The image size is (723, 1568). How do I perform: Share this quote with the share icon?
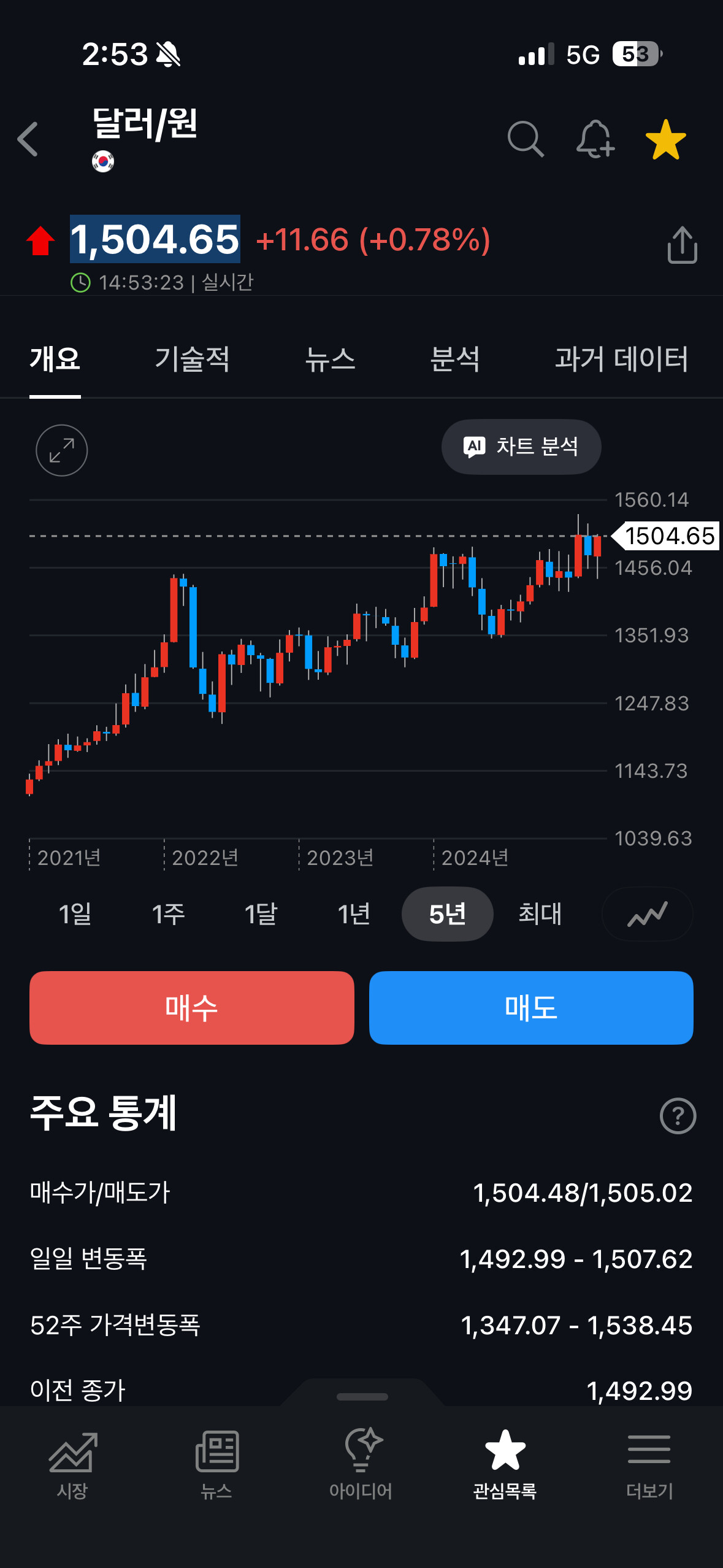coord(682,245)
